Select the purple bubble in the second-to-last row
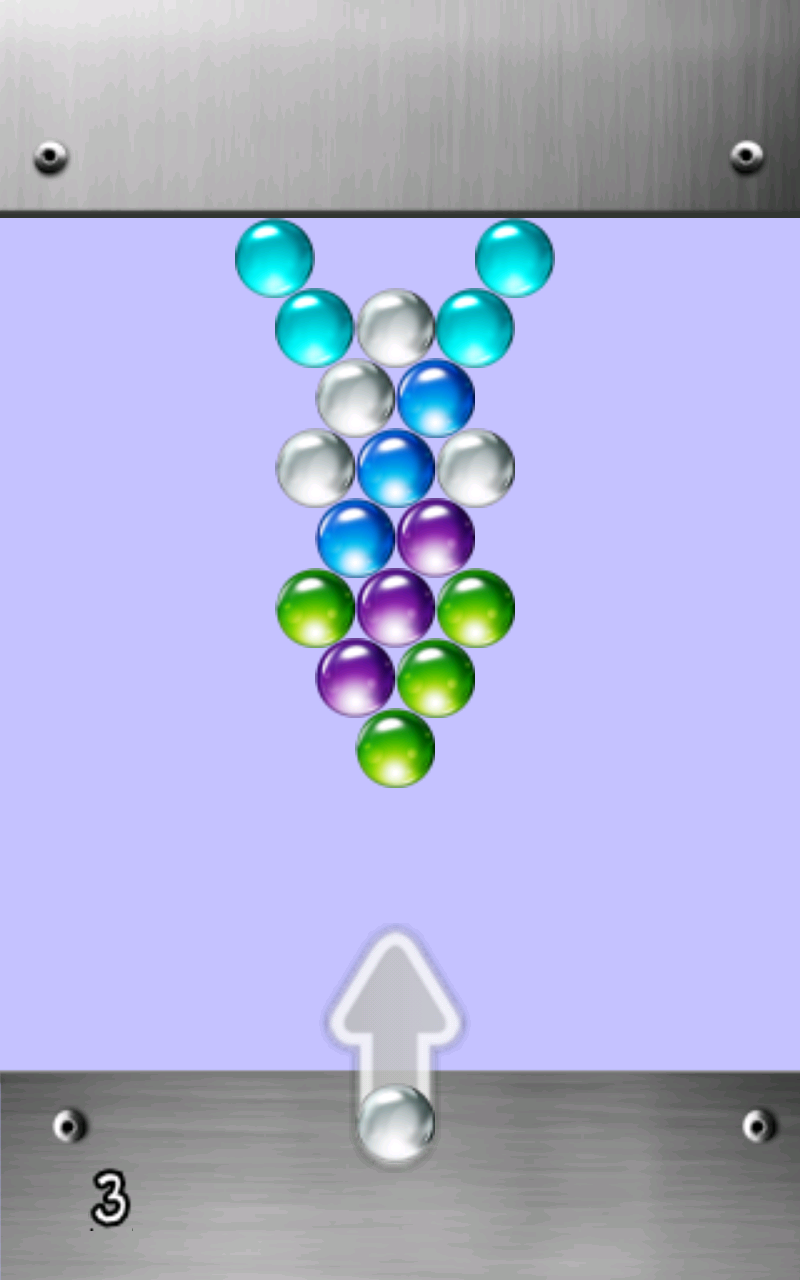 pos(355,675)
